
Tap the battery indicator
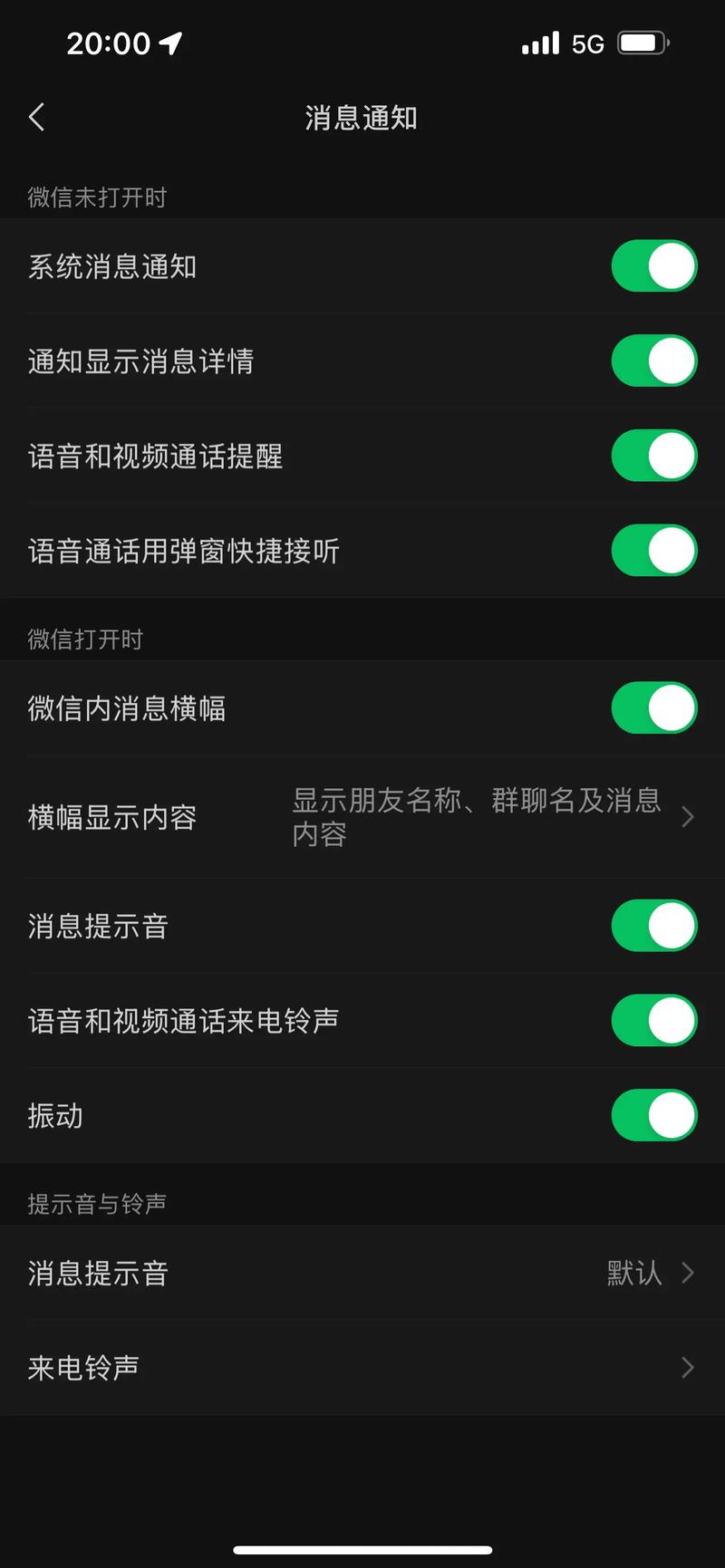[x=643, y=42]
